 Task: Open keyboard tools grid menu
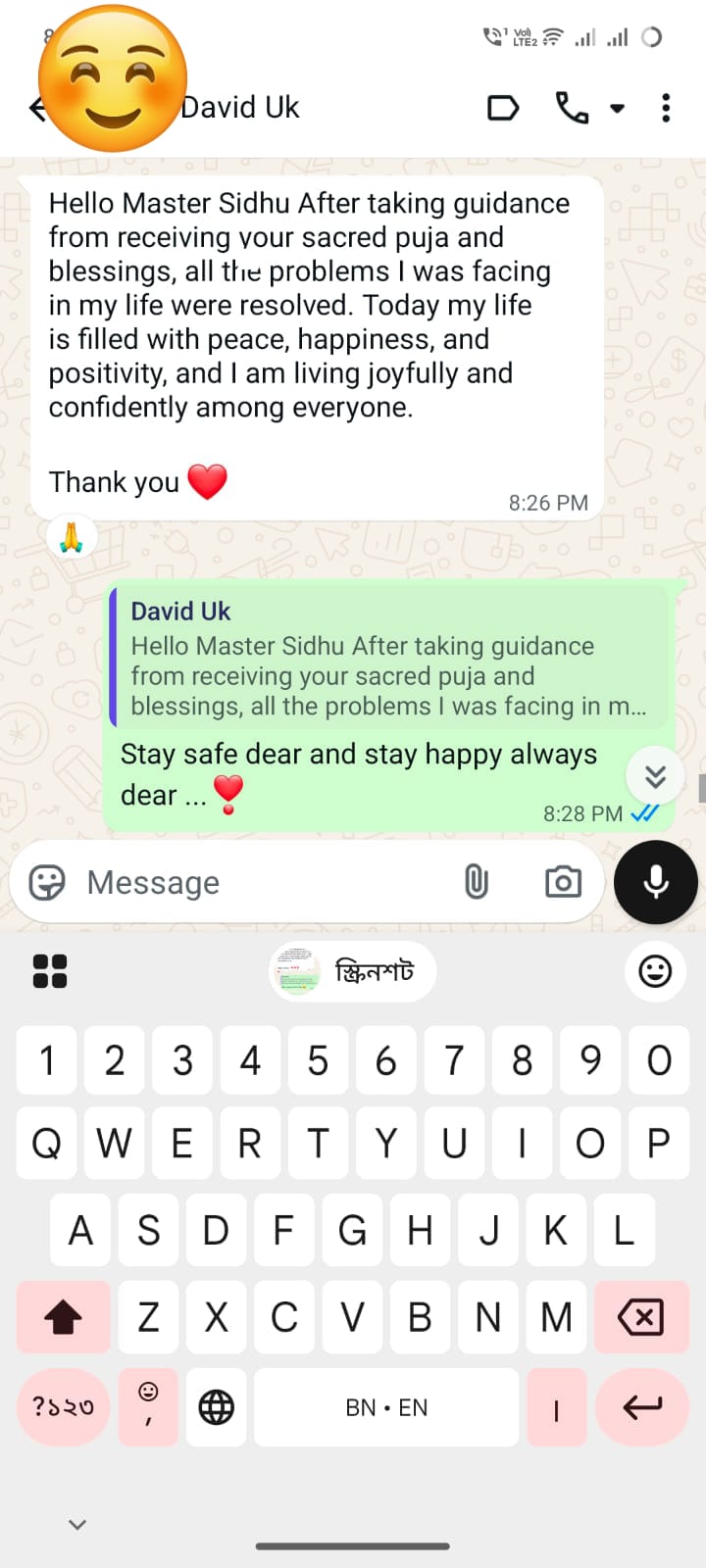(x=50, y=971)
